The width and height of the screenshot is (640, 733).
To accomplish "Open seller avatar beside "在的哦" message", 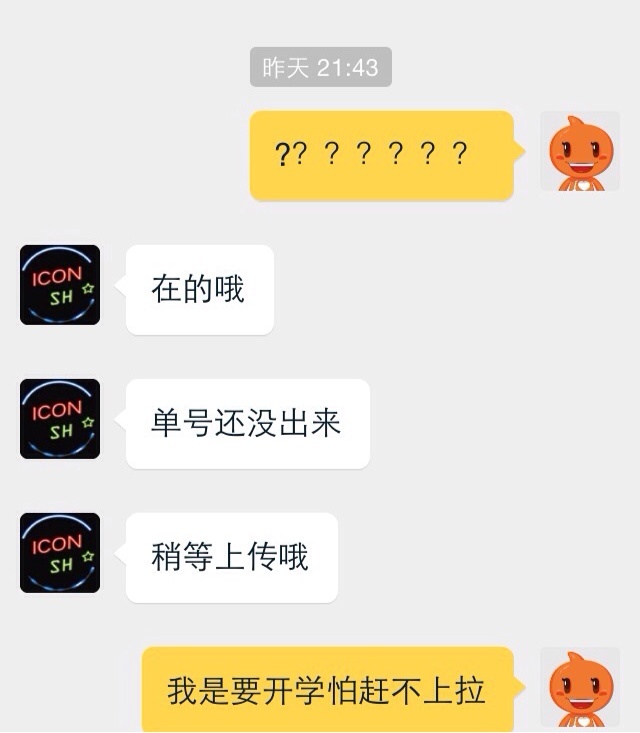I will [x=60, y=285].
